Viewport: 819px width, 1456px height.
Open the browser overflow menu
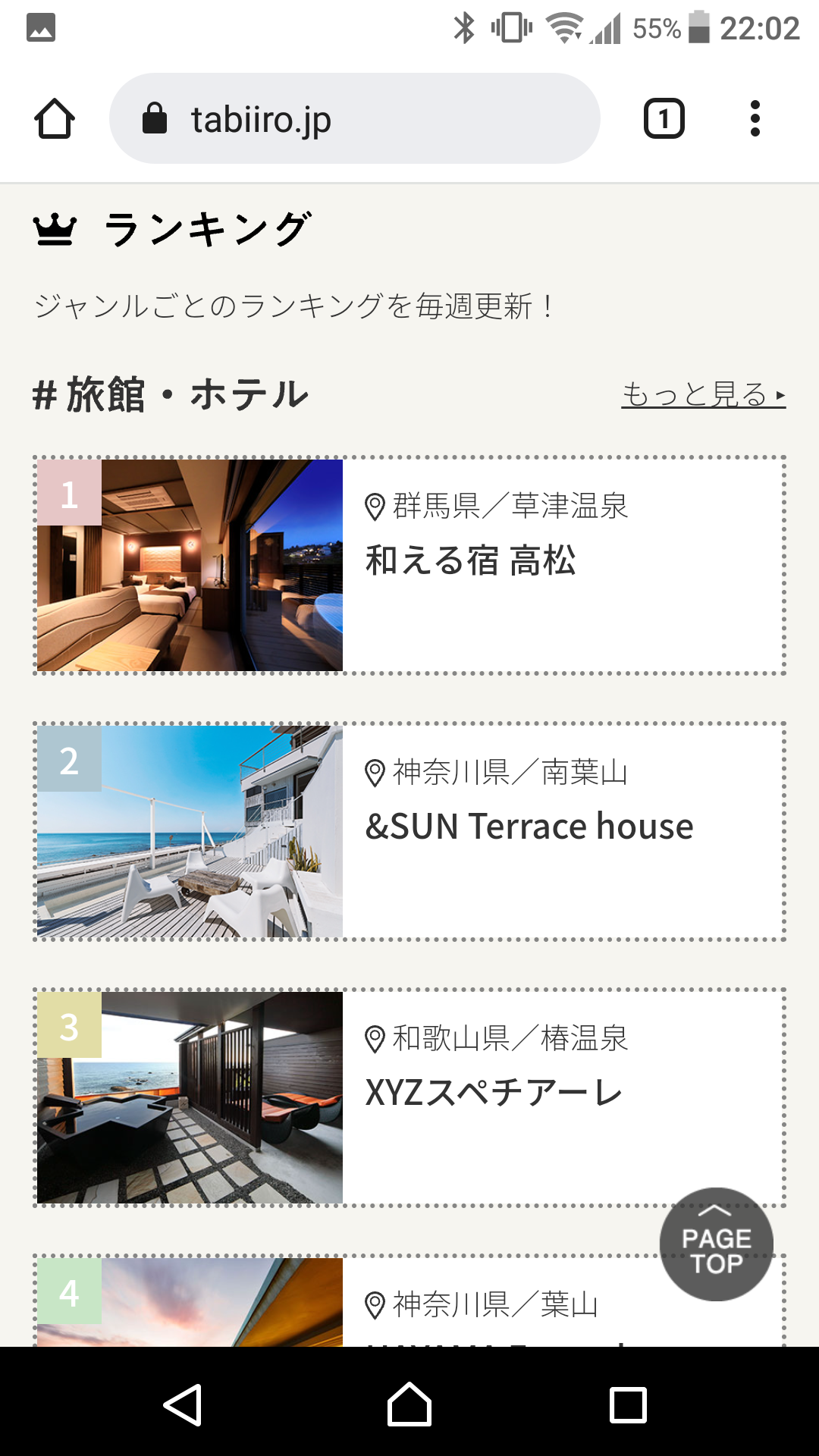755,119
